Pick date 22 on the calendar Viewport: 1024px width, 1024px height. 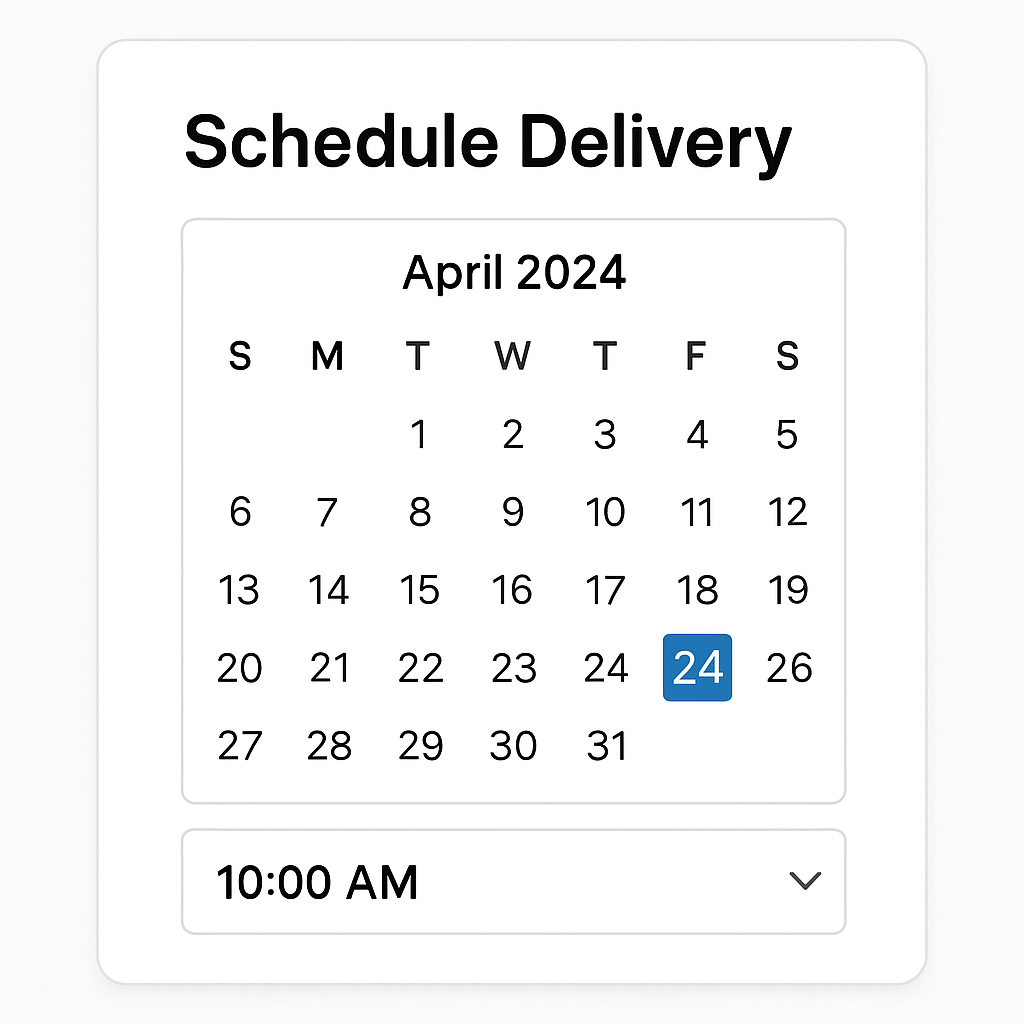click(x=419, y=668)
